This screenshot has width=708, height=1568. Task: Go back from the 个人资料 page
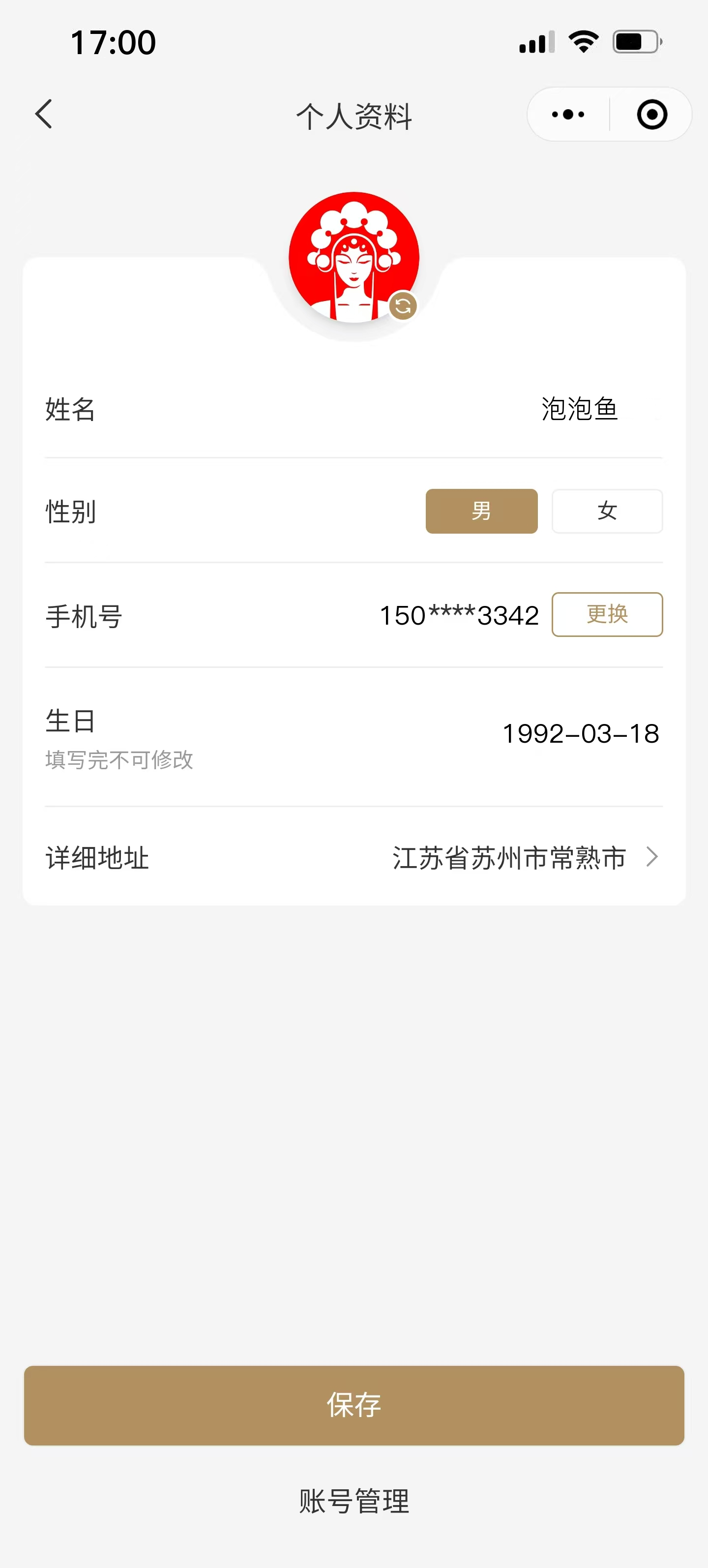[x=44, y=115]
